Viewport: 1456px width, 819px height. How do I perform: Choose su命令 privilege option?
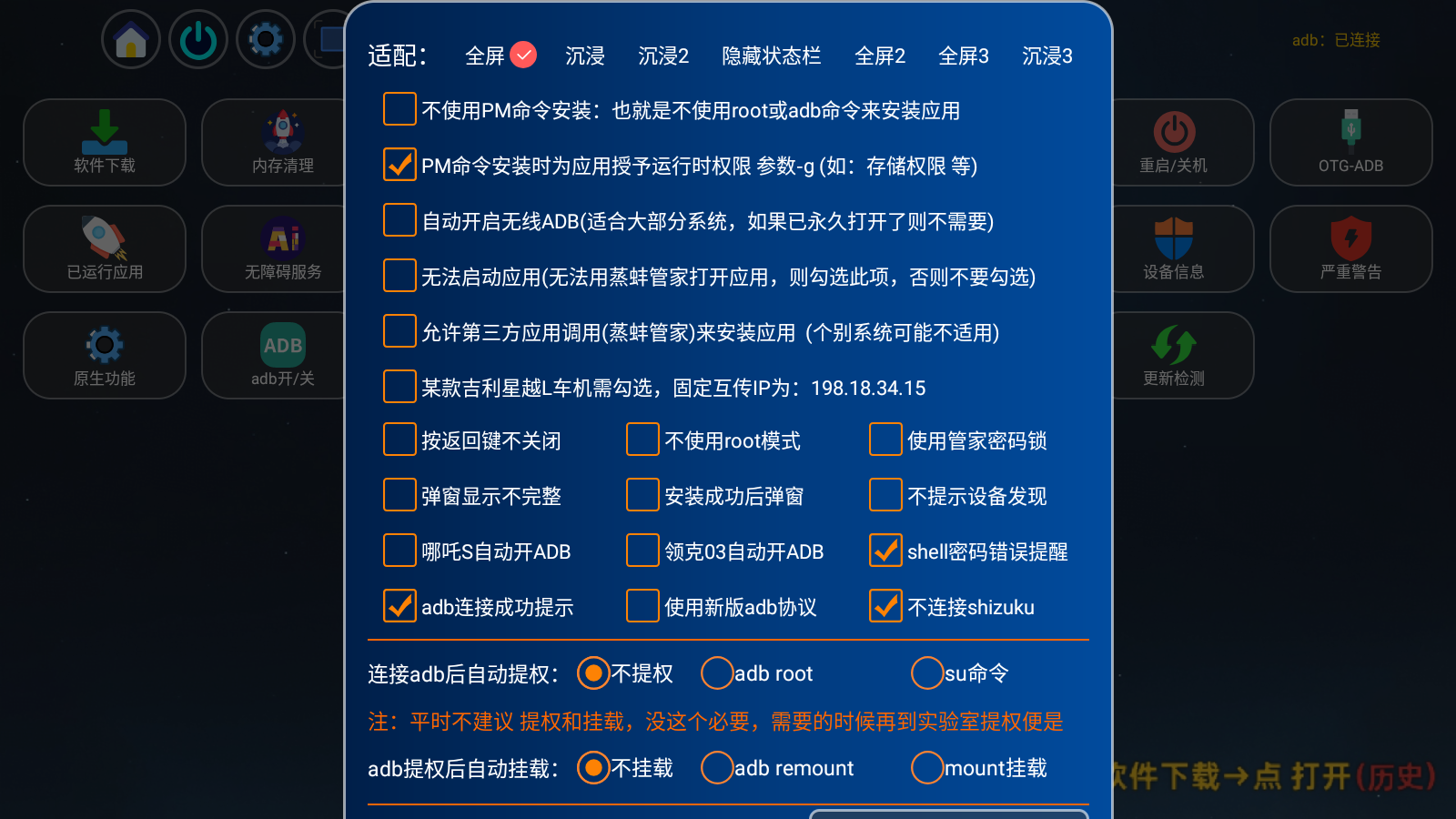pyautogui.click(x=927, y=673)
